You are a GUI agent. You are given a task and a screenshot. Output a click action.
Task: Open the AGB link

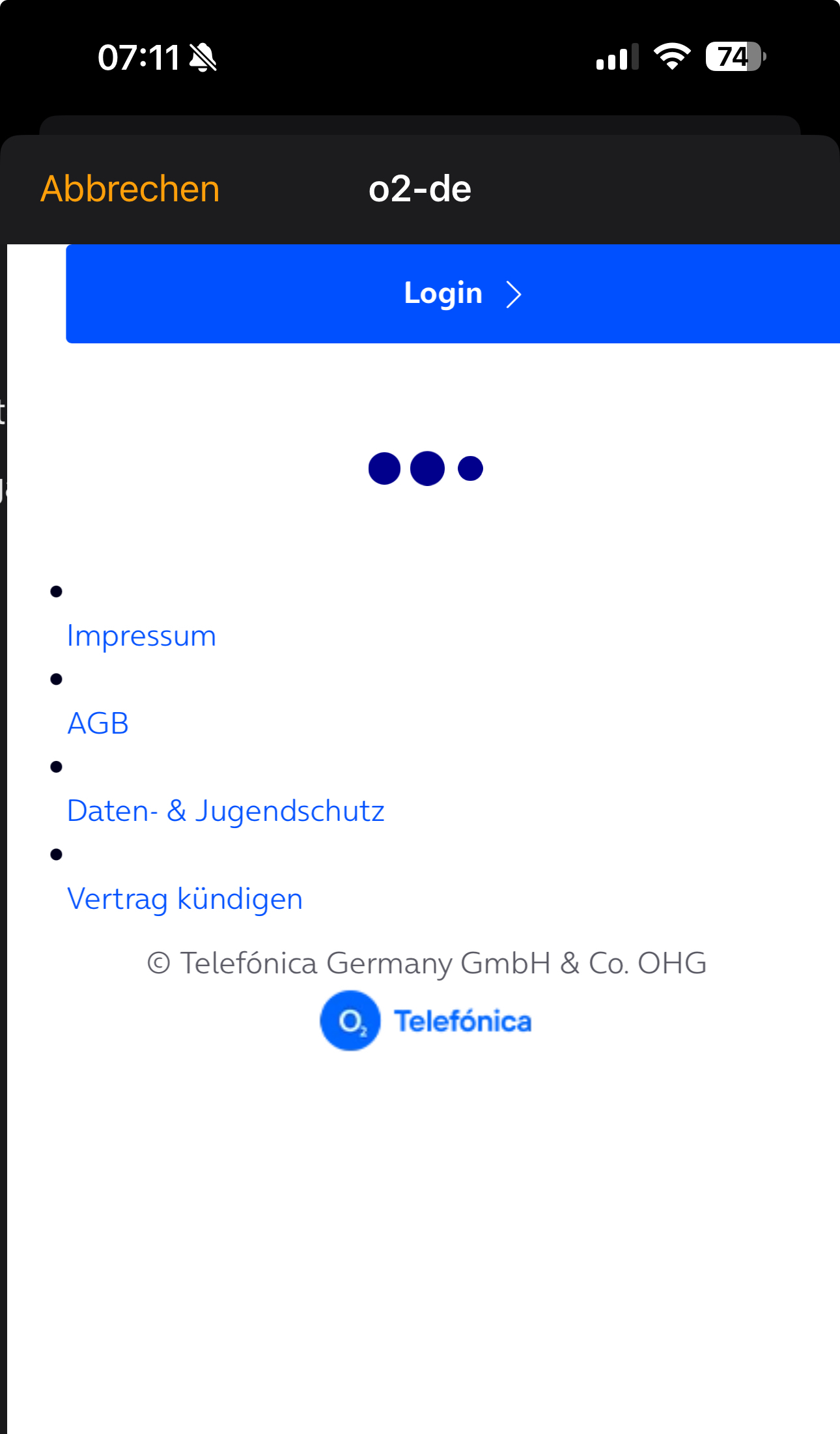(x=98, y=723)
